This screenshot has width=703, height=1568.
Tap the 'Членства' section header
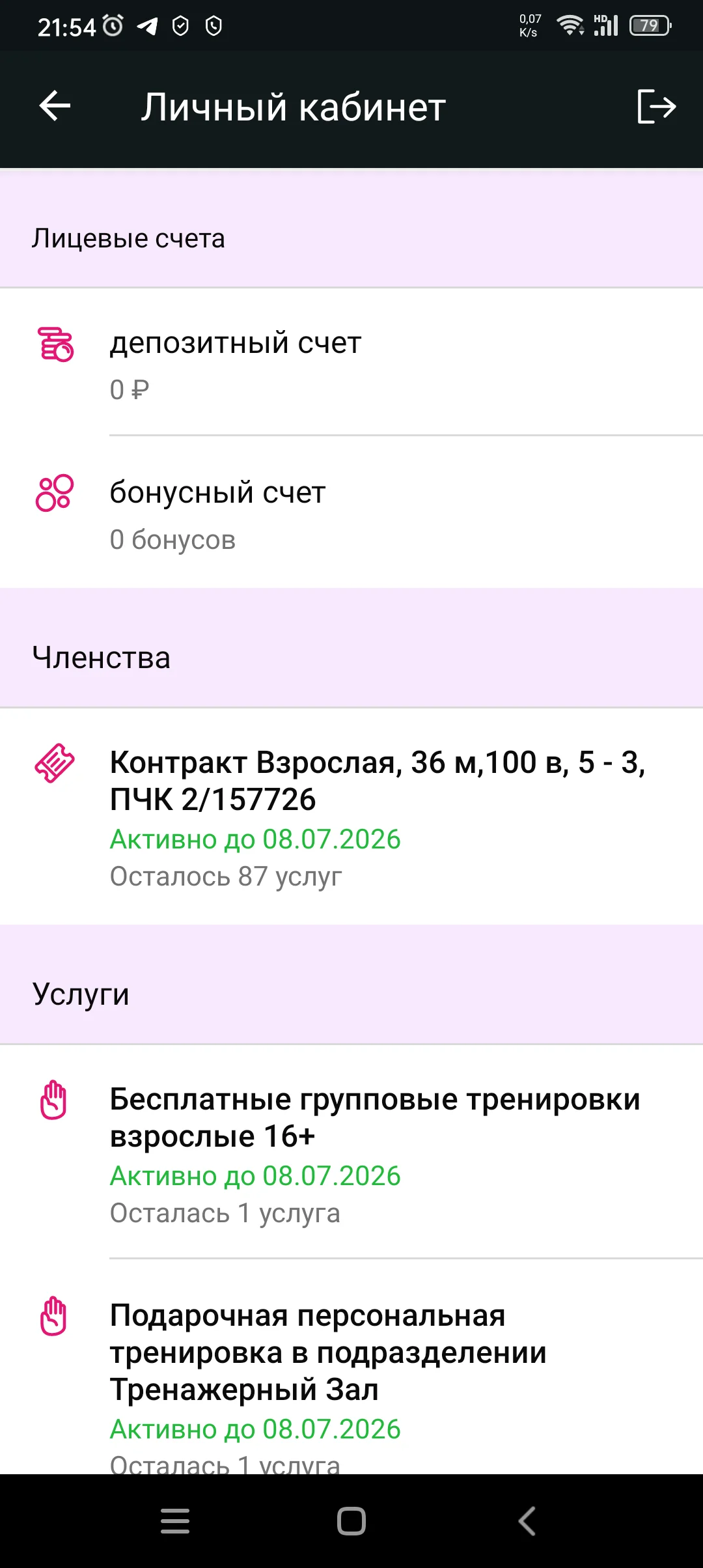[x=102, y=656]
